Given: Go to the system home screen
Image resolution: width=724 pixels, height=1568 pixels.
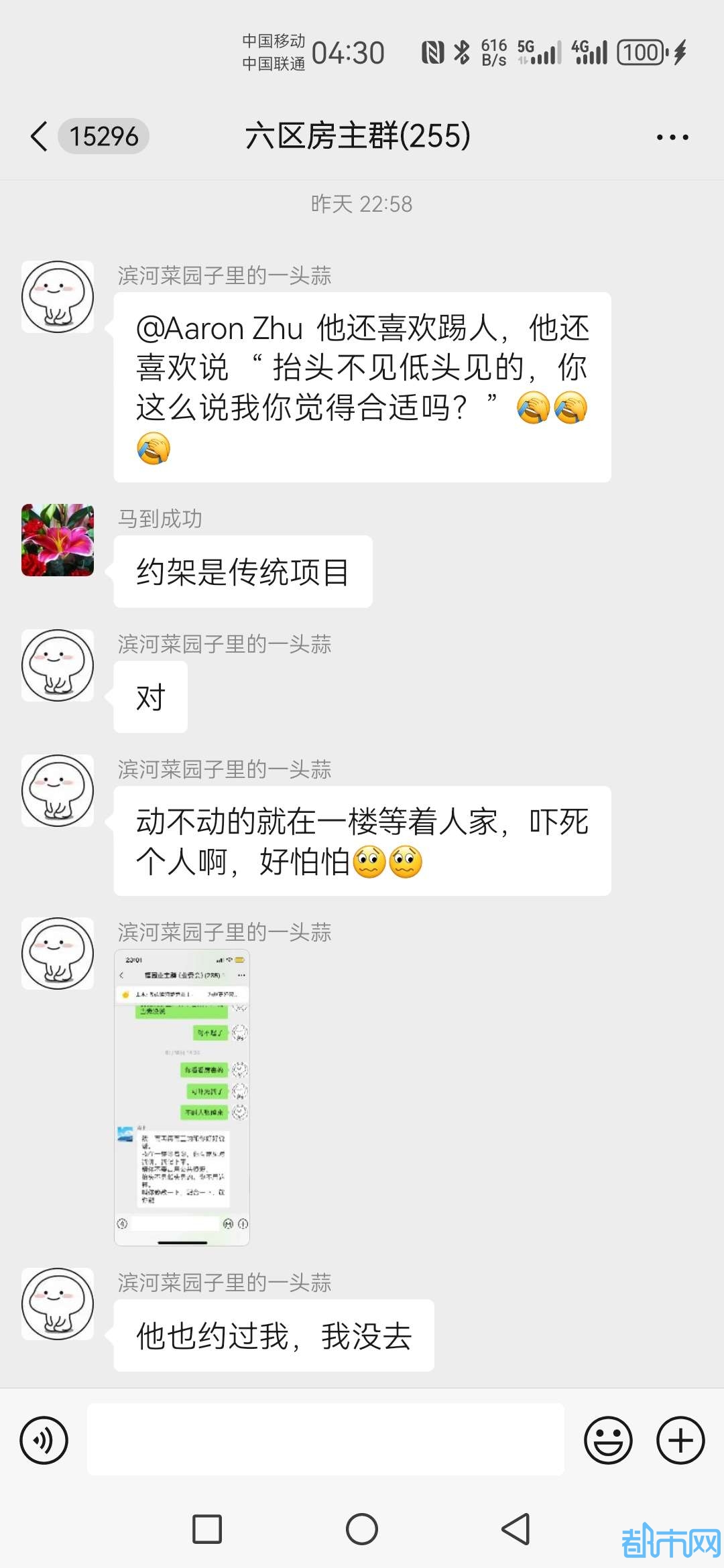Looking at the screenshot, I should tap(362, 1529).
